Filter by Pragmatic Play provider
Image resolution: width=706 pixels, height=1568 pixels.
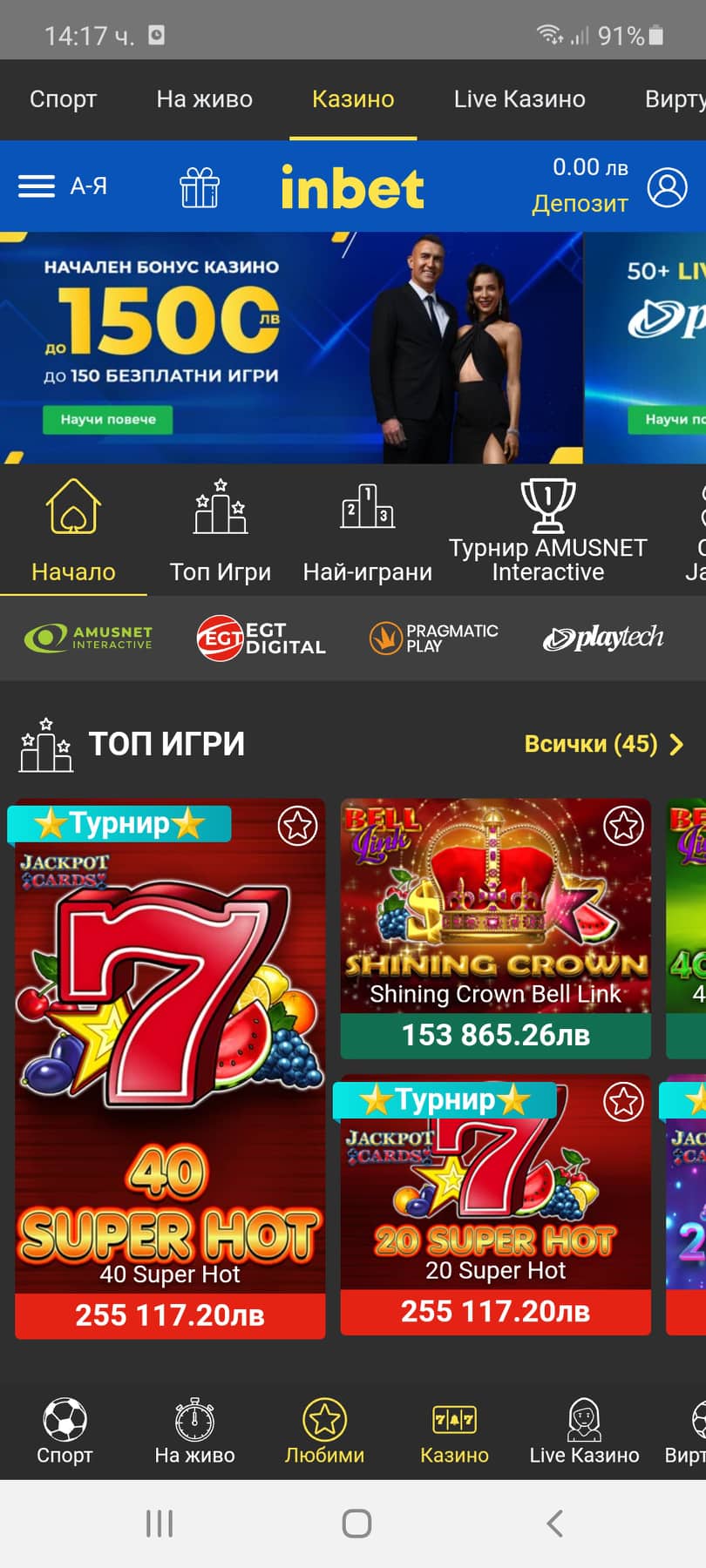click(x=434, y=638)
